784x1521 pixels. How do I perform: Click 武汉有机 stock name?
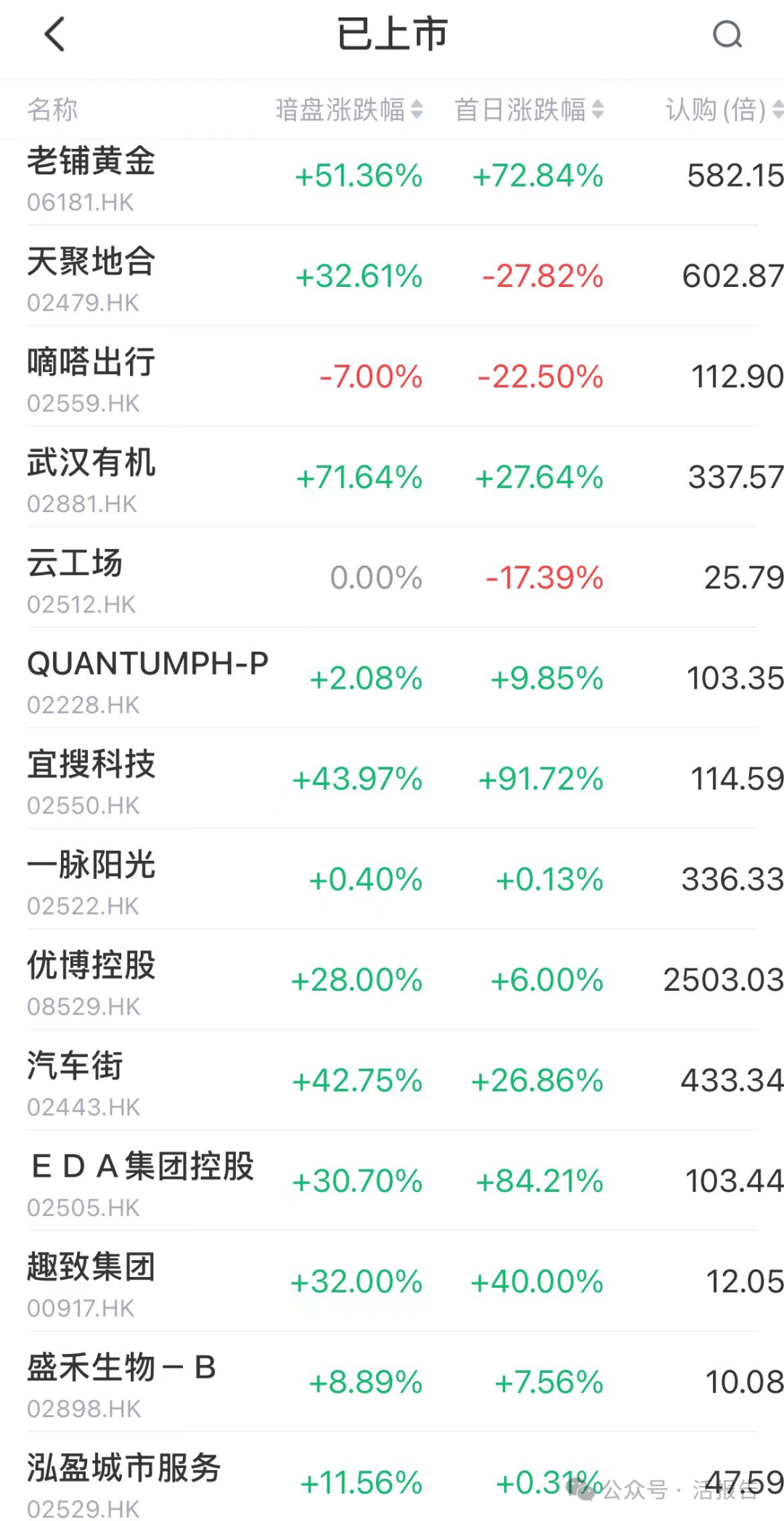tap(91, 466)
